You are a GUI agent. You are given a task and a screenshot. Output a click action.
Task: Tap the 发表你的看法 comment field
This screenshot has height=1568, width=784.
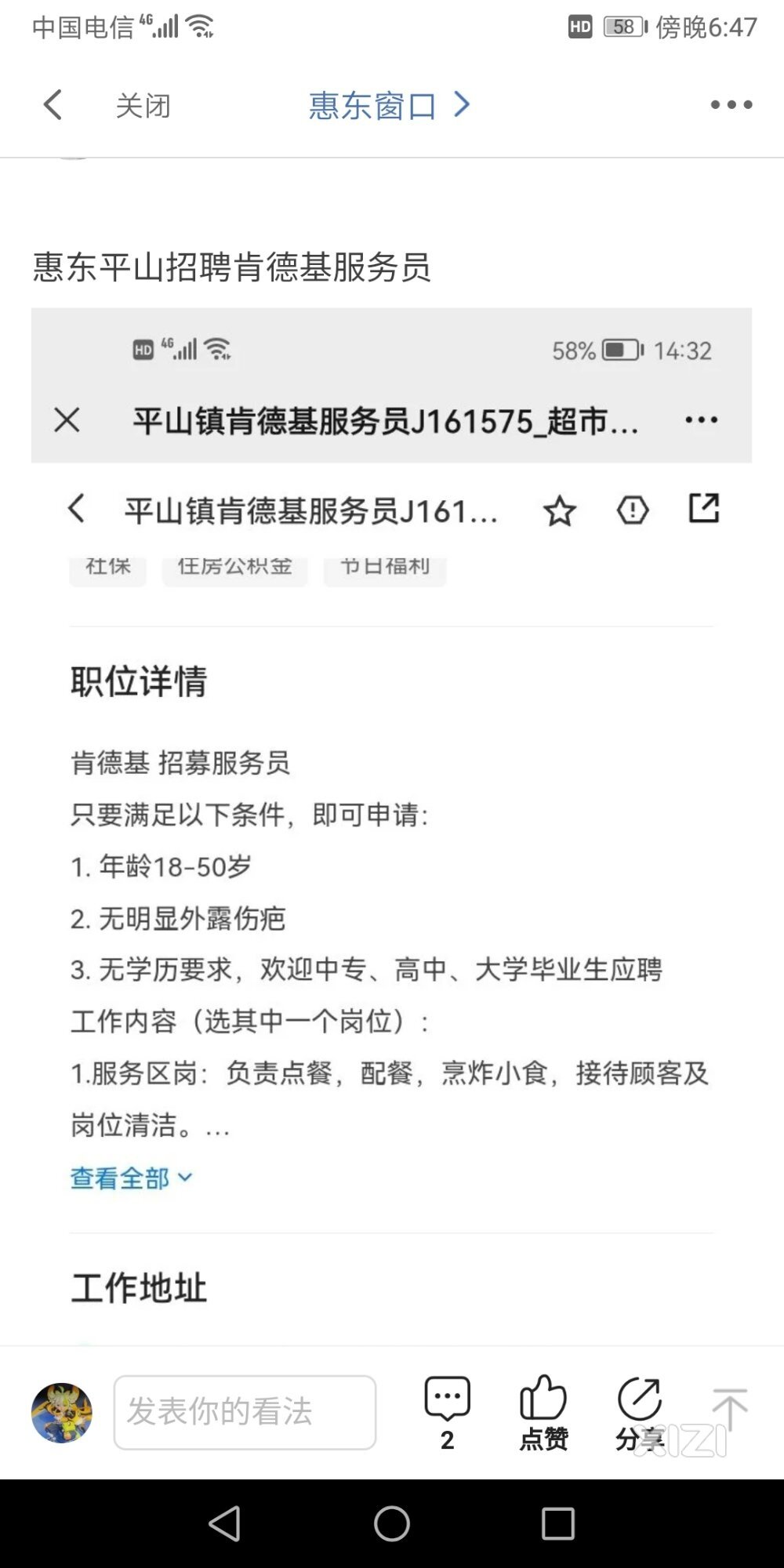click(x=245, y=1412)
